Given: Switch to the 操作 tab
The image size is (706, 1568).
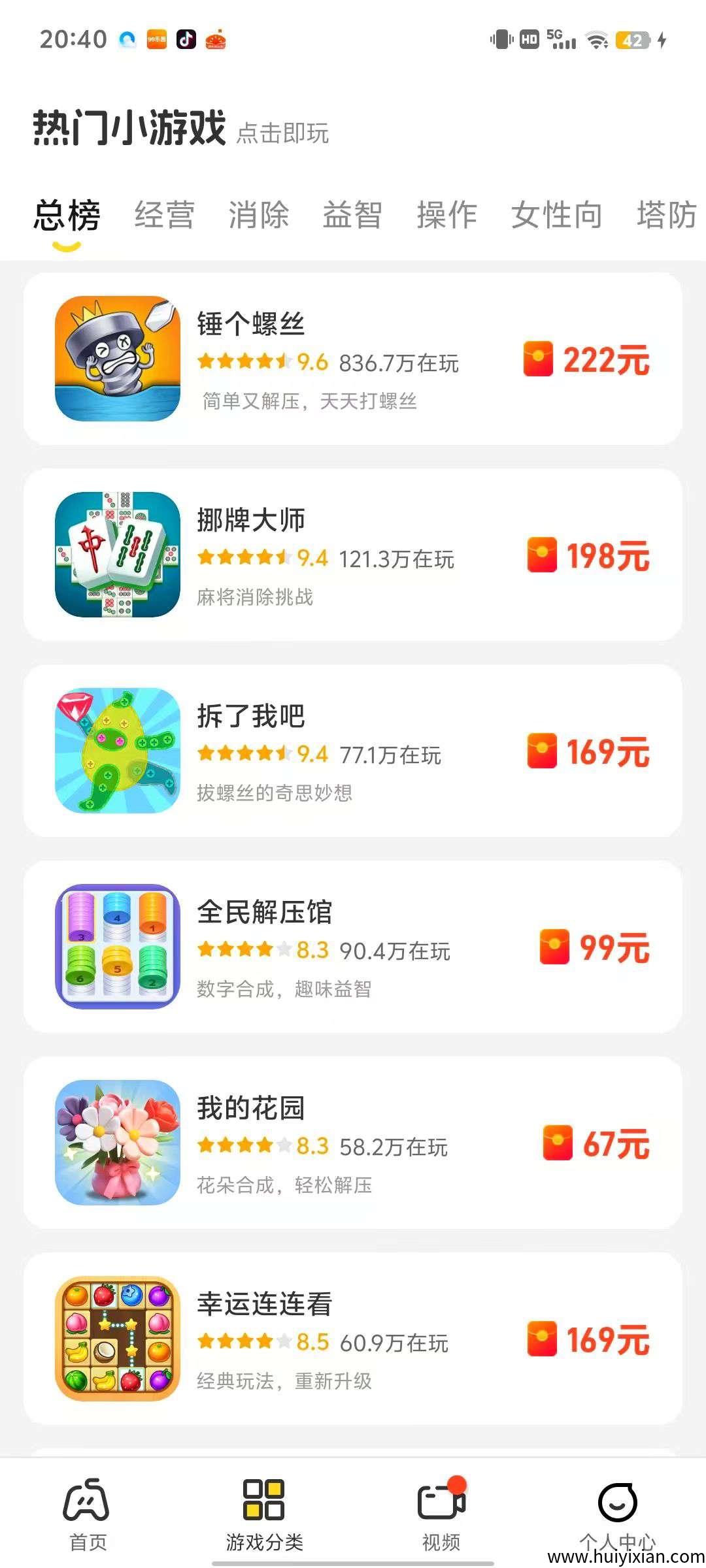Looking at the screenshot, I should click(x=447, y=215).
